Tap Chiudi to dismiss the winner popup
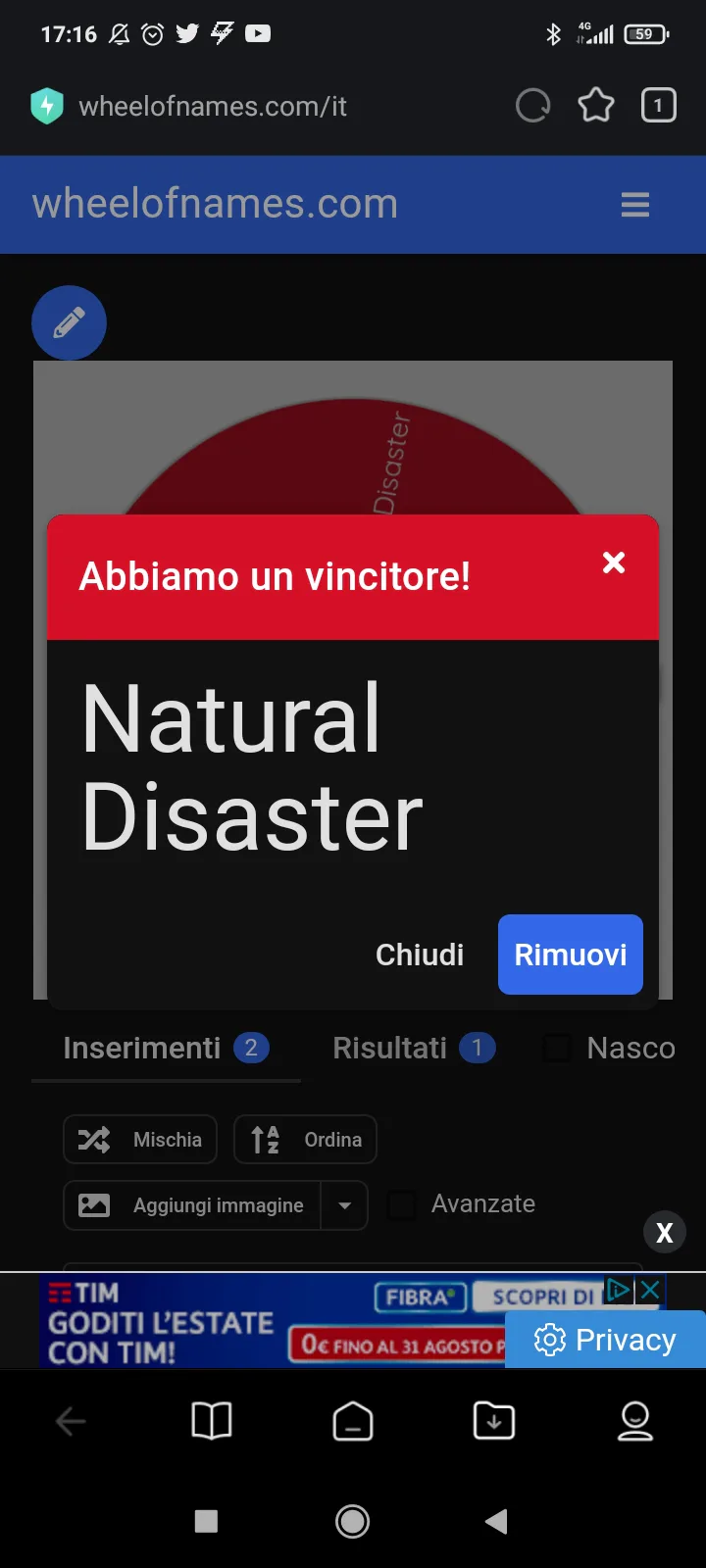Viewport: 706px width, 1568px height. click(420, 955)
